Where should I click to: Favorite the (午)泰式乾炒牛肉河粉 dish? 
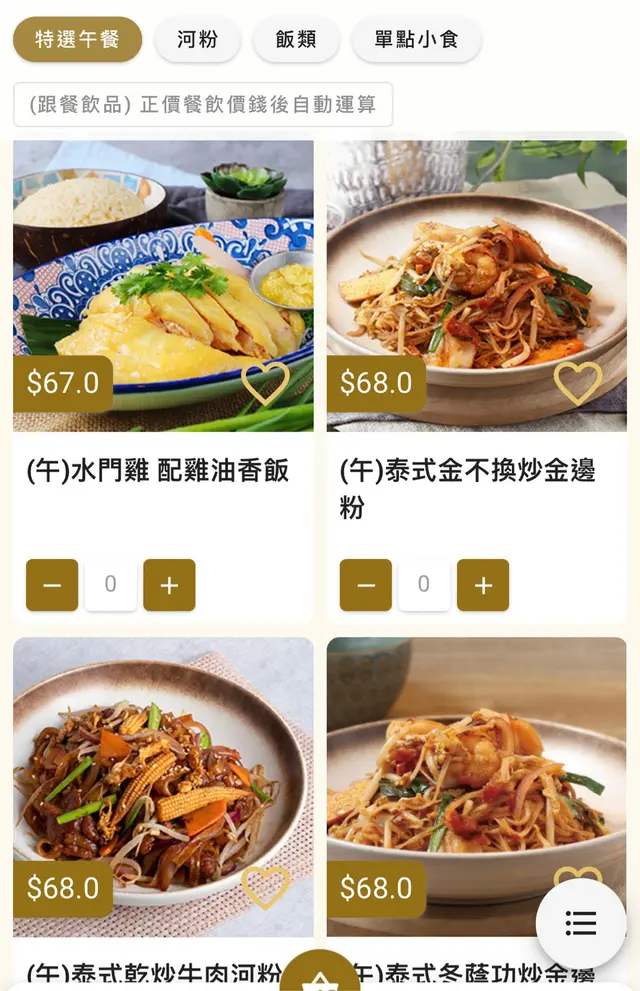click(265, 888)
